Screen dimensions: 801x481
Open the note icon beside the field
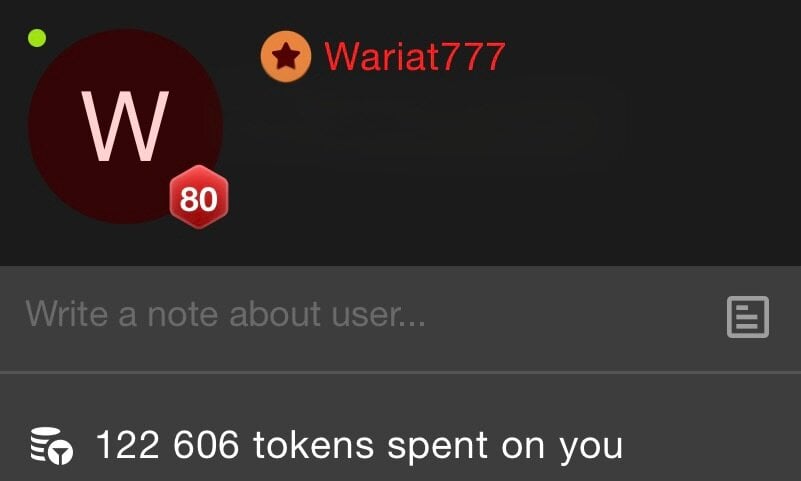[747, 317]
